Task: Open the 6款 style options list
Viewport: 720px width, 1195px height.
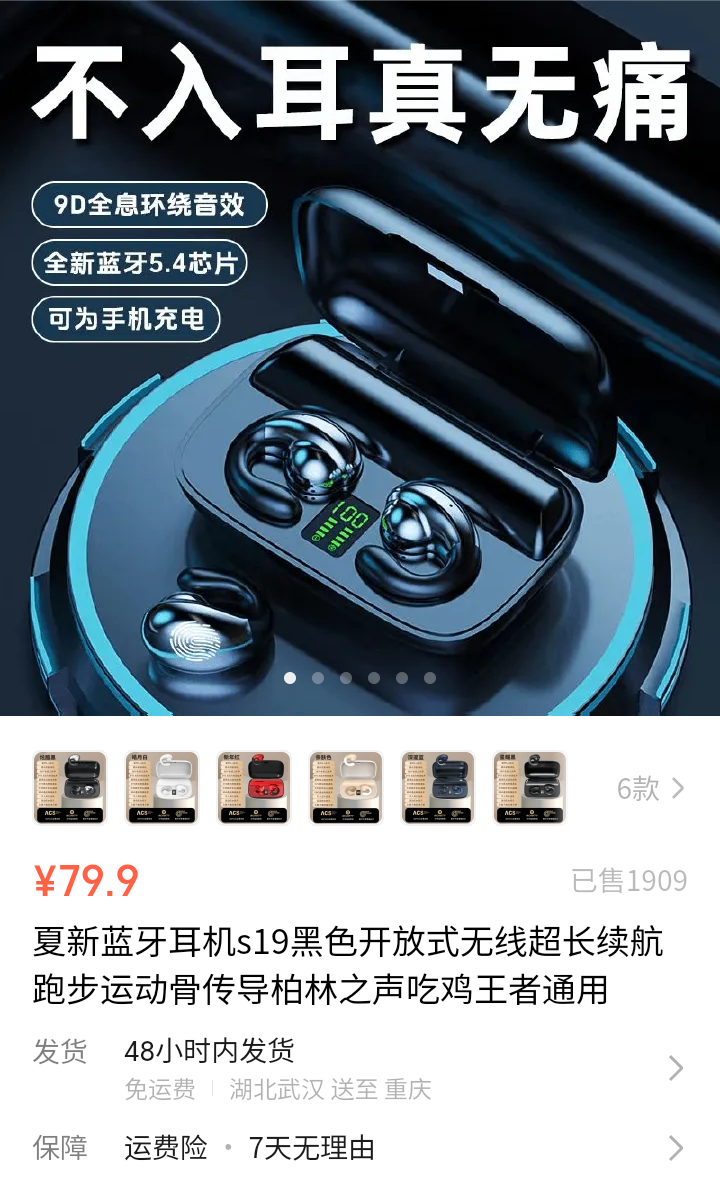Action: click(650, 788)
